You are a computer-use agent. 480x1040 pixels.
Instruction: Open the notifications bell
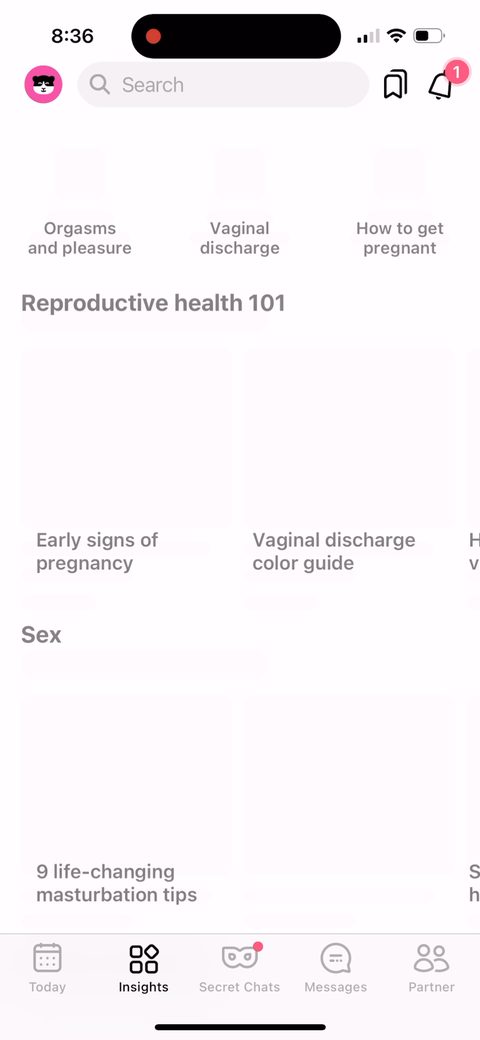pos(442,84)
